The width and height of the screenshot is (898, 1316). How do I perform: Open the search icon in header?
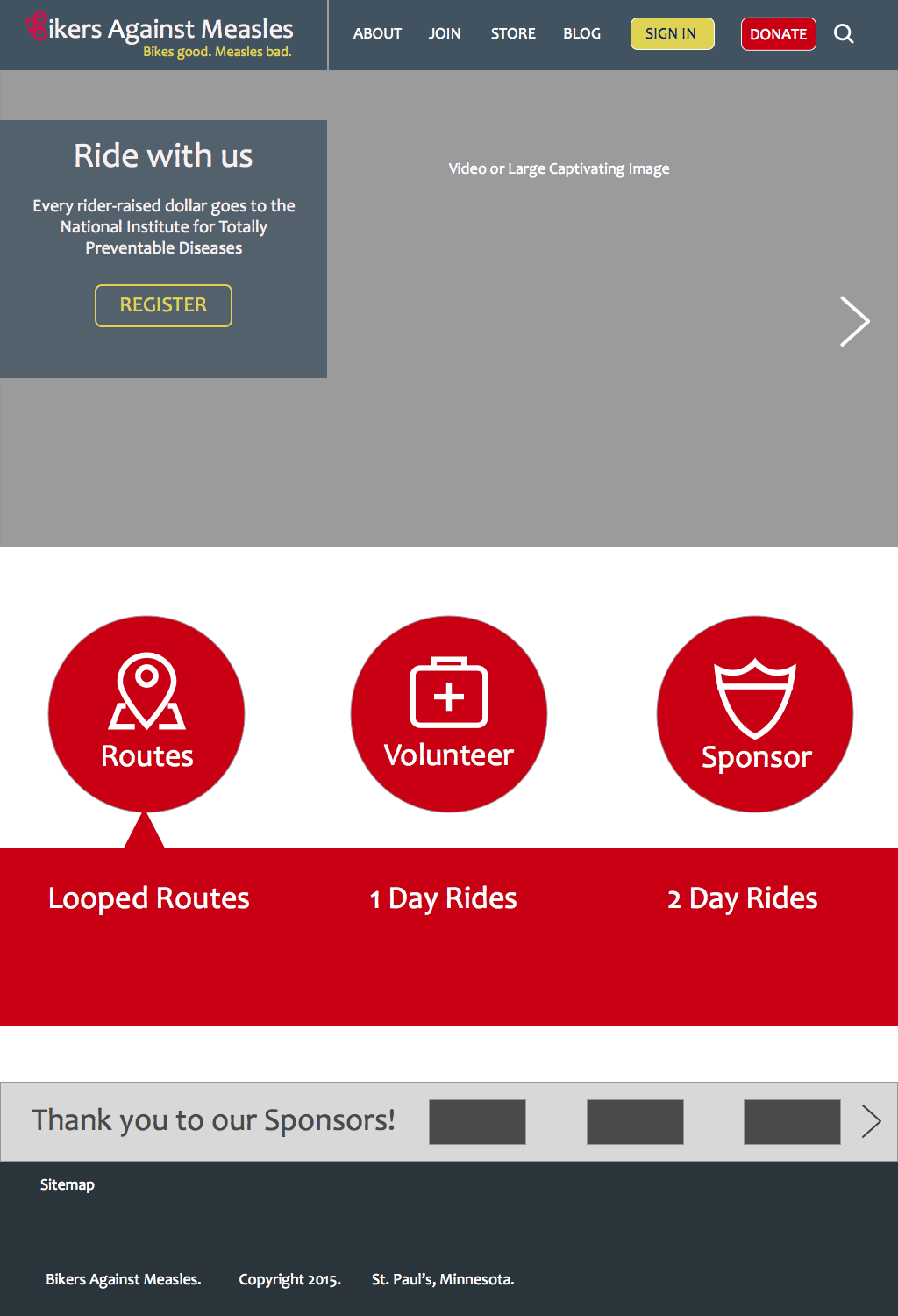844,34
